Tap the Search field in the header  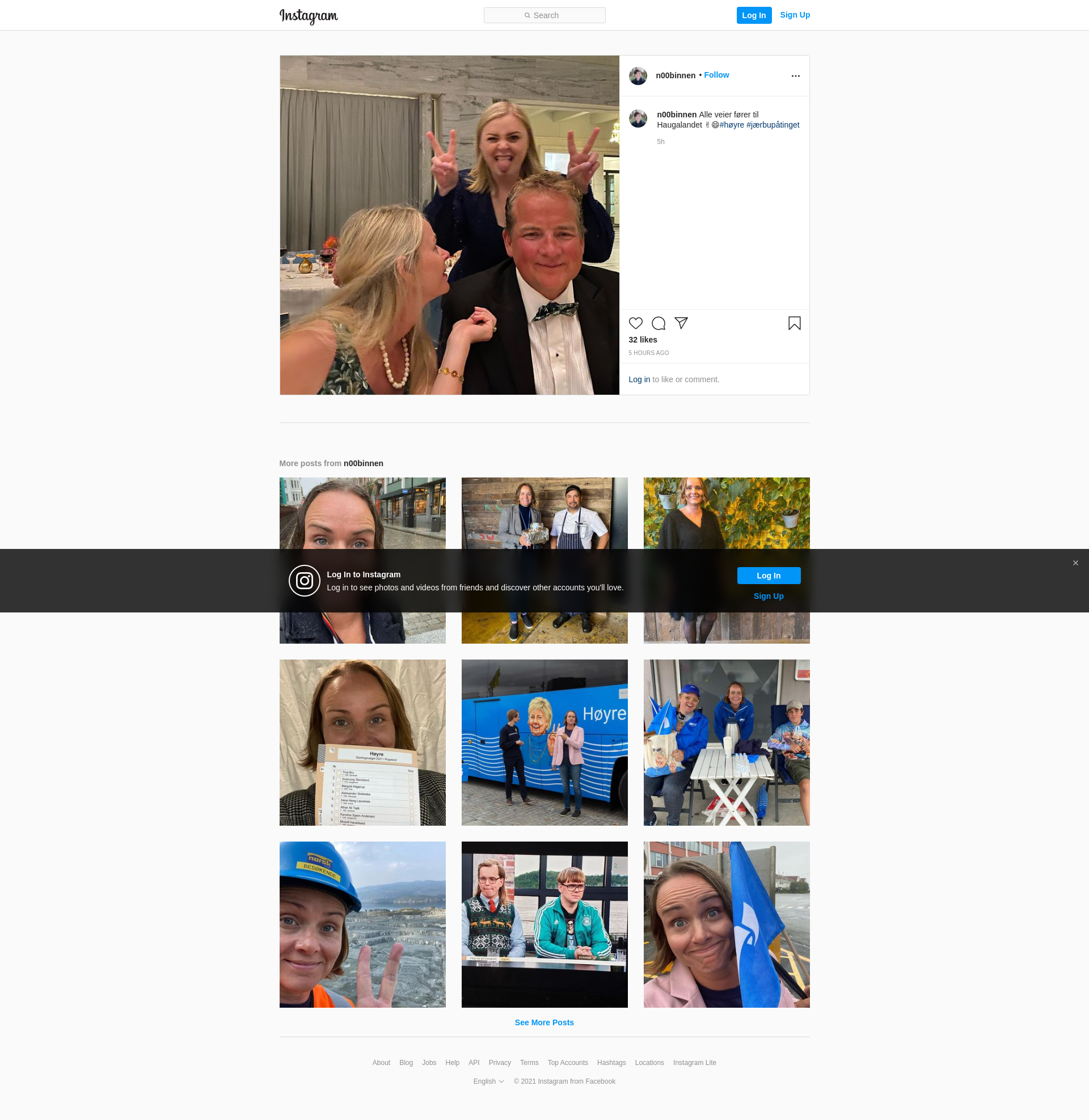(x=544, y=15)
